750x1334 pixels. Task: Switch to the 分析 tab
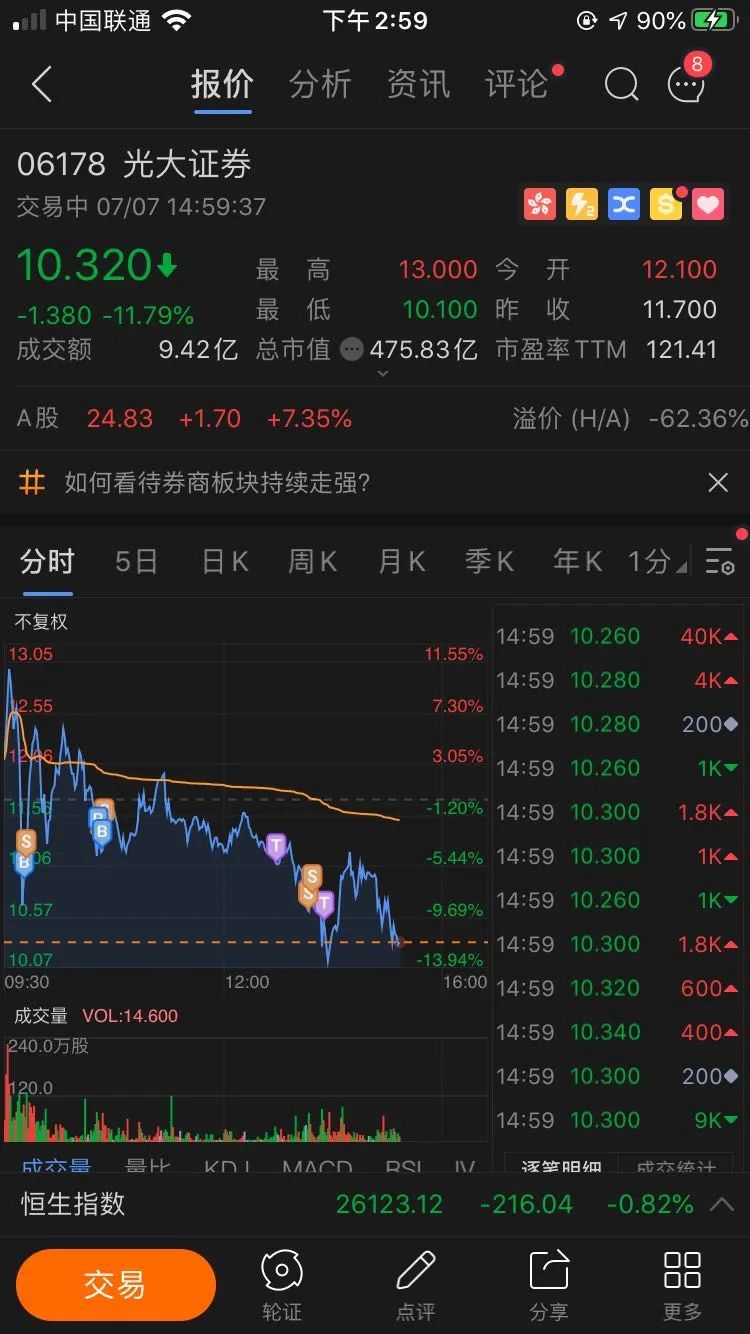(320, 85)
